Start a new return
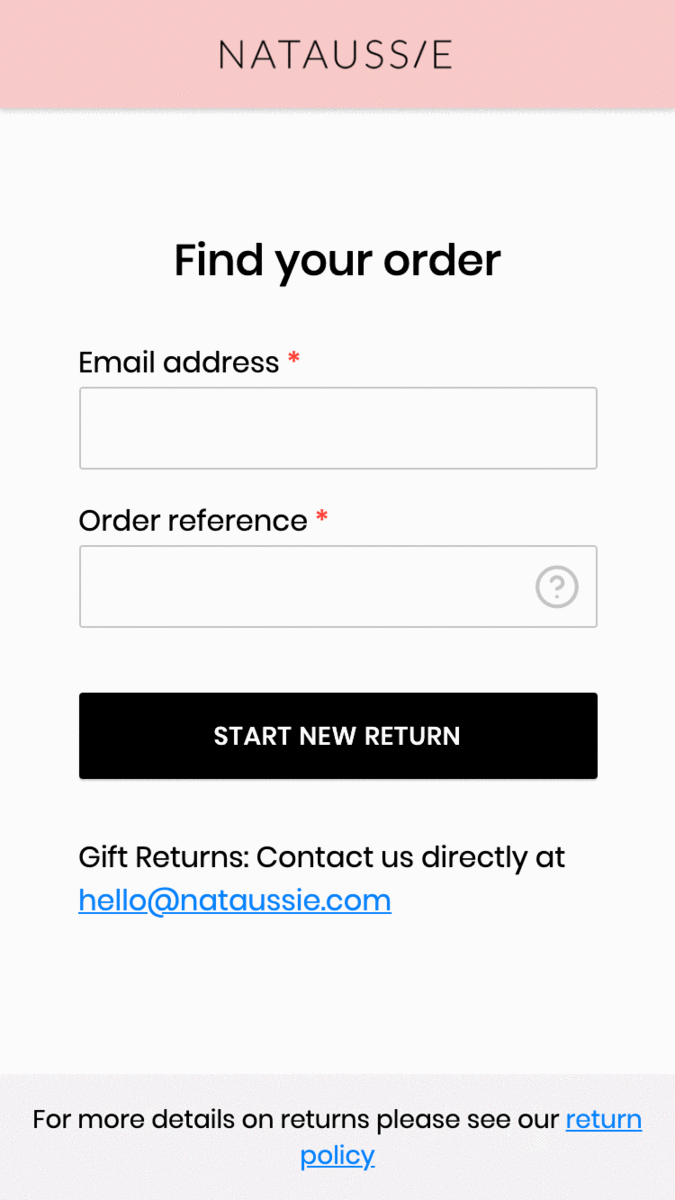This screenshot has height=1200, width=675. pos(338,736)
